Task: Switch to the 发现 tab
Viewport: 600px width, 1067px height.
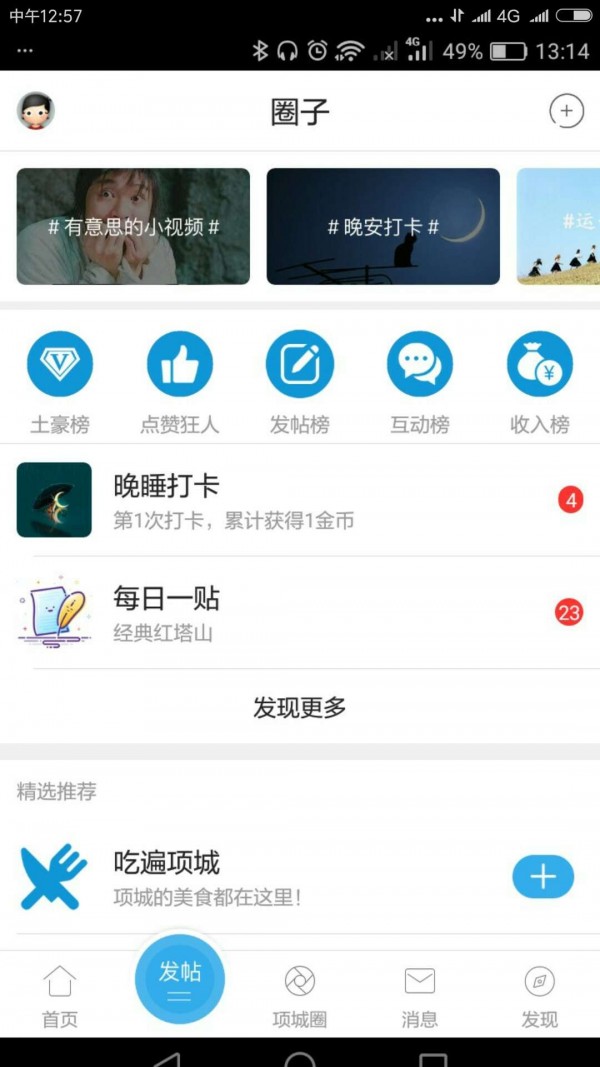Action: pos(540,996)
